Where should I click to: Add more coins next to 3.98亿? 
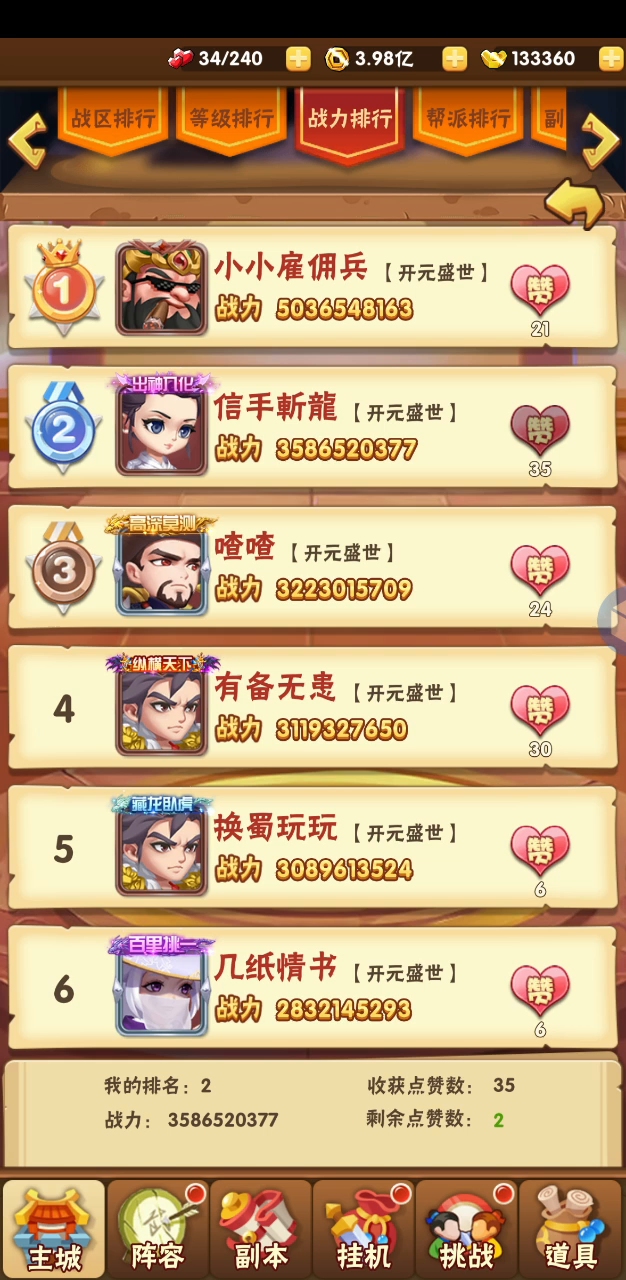click(455, 59)
